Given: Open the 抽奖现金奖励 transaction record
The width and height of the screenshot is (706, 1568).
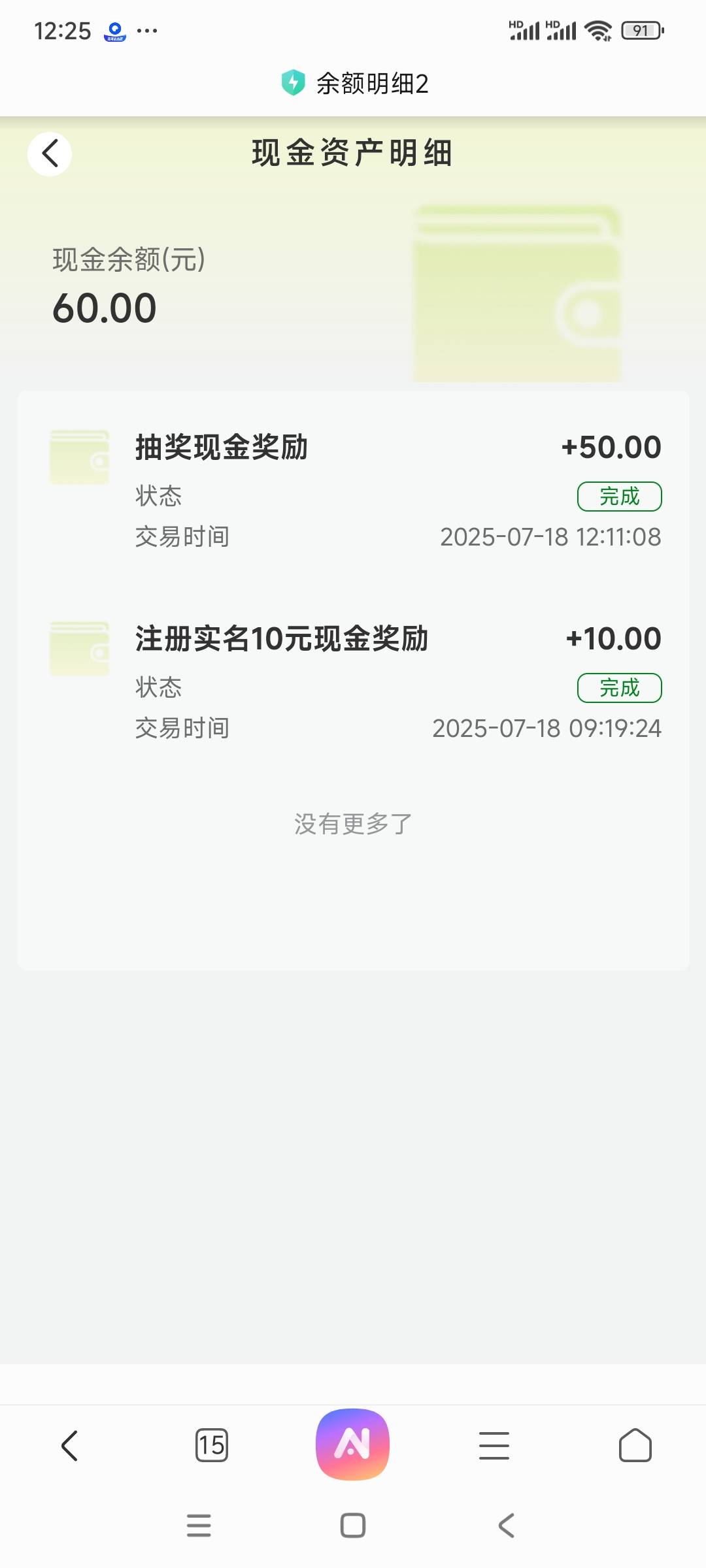Looking at the screenshot, I should [x=353, y=490].
